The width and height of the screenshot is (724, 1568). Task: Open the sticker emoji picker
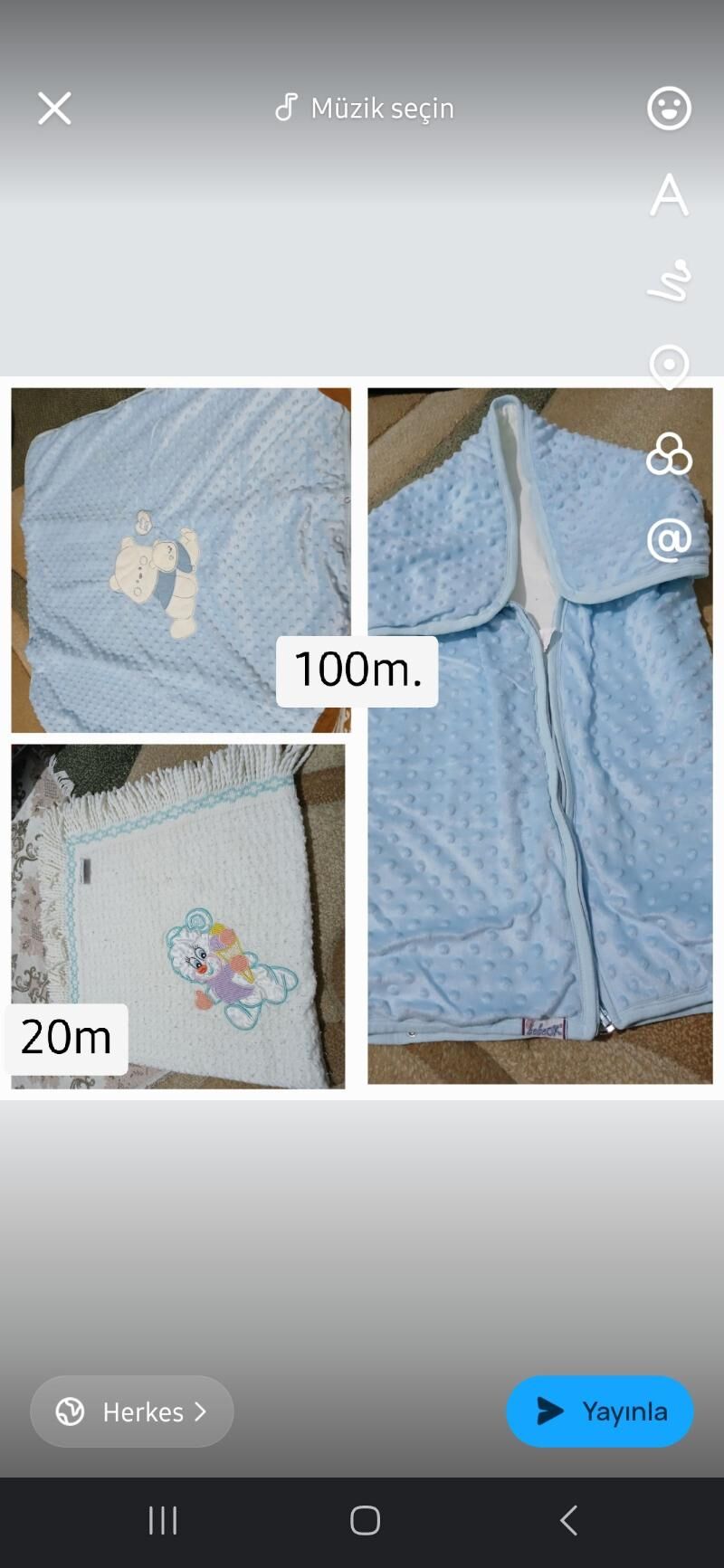click(669, 109)
